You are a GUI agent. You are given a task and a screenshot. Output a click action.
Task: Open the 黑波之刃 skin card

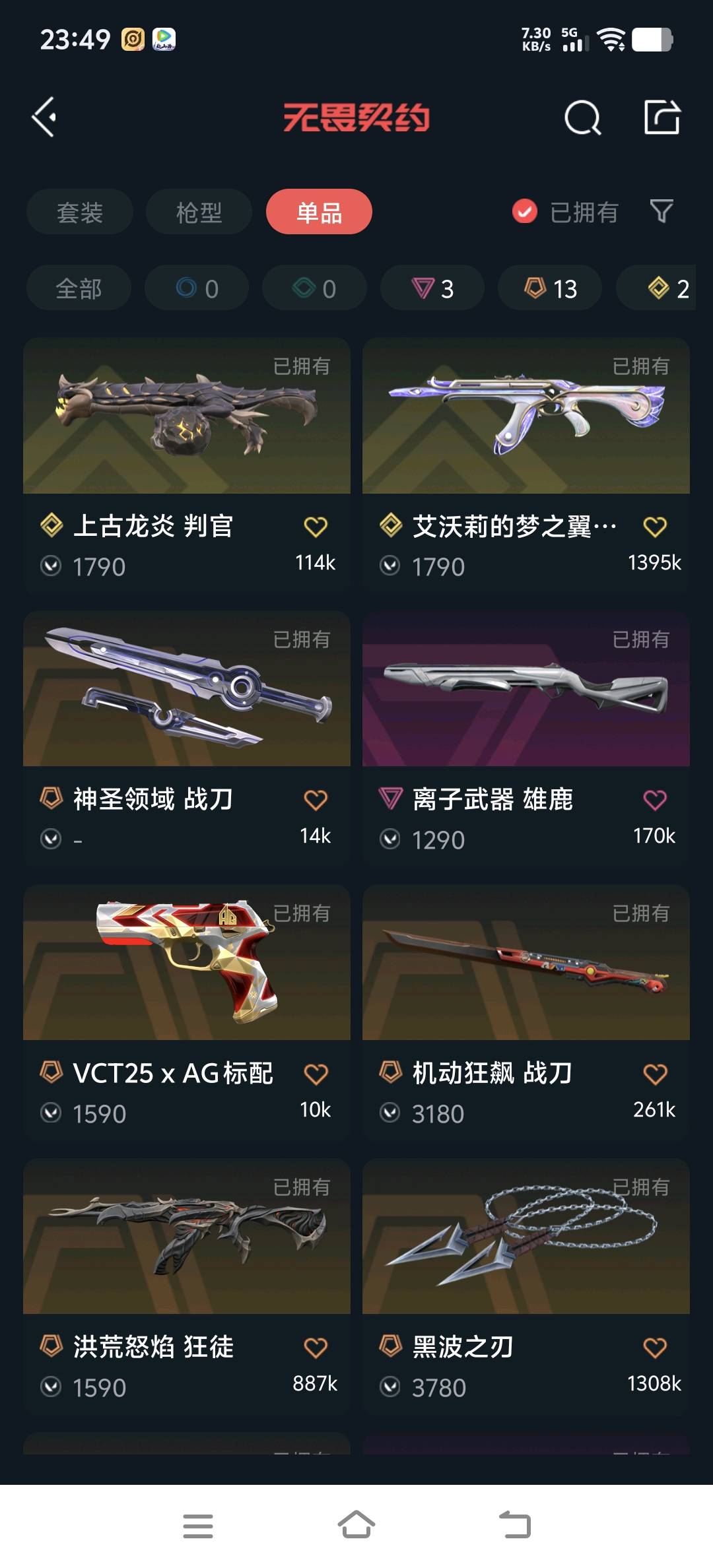[x=526, y=1237]
